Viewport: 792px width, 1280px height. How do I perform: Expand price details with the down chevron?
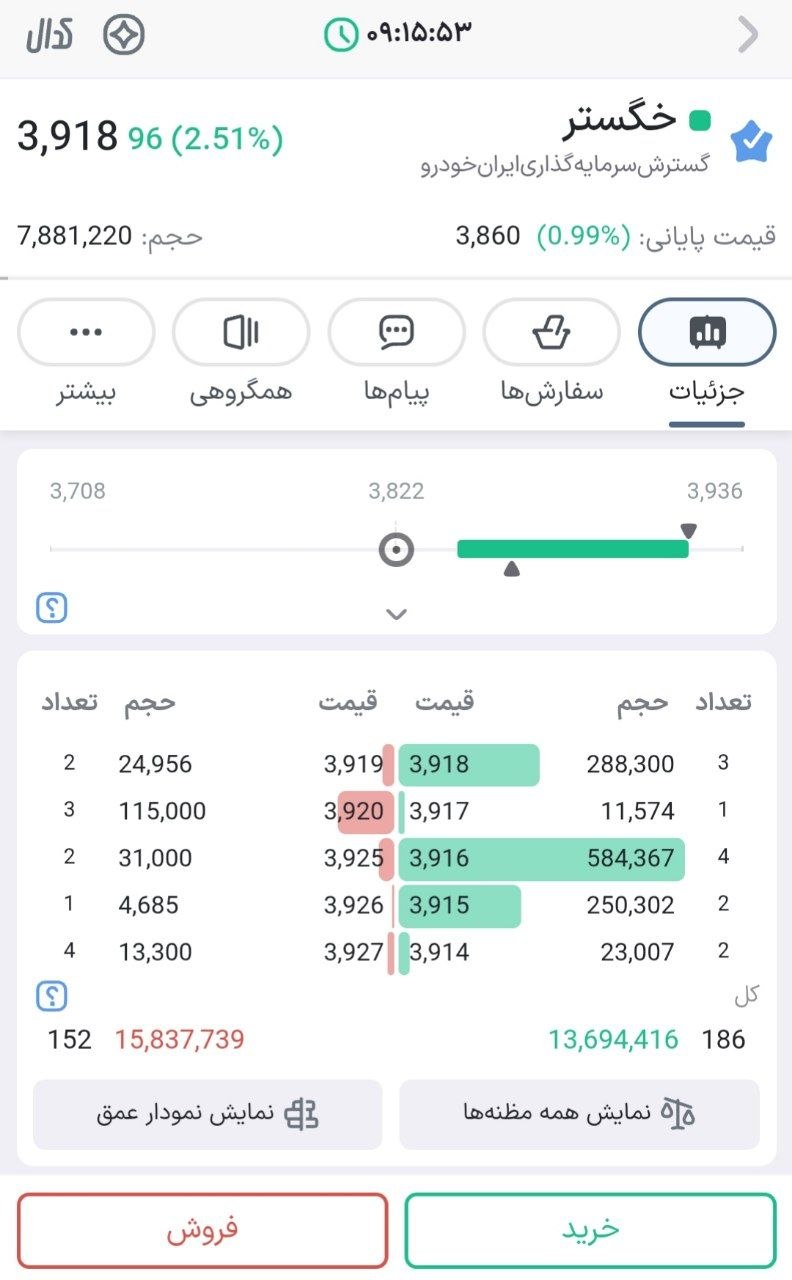coord(396,613)
